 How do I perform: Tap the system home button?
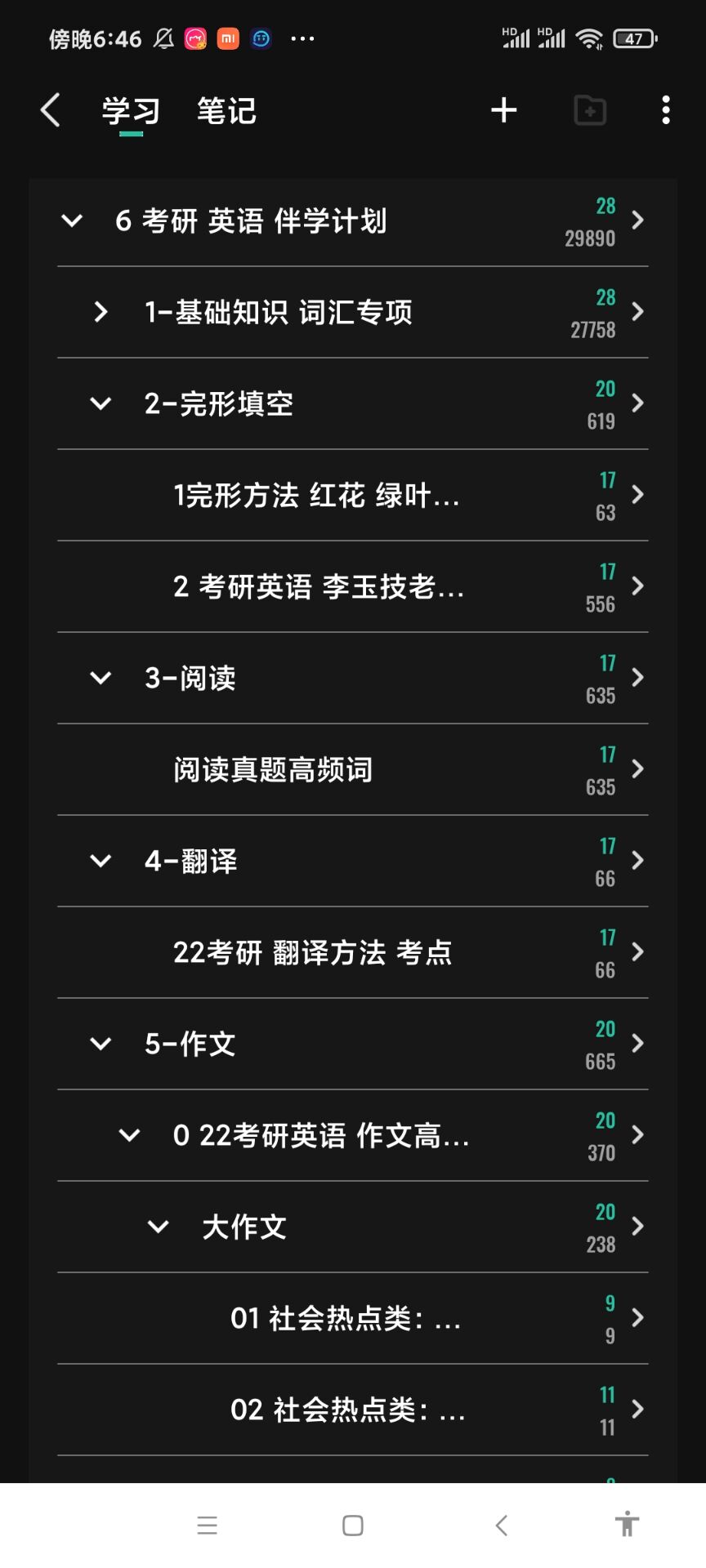tap(353, 1526)
